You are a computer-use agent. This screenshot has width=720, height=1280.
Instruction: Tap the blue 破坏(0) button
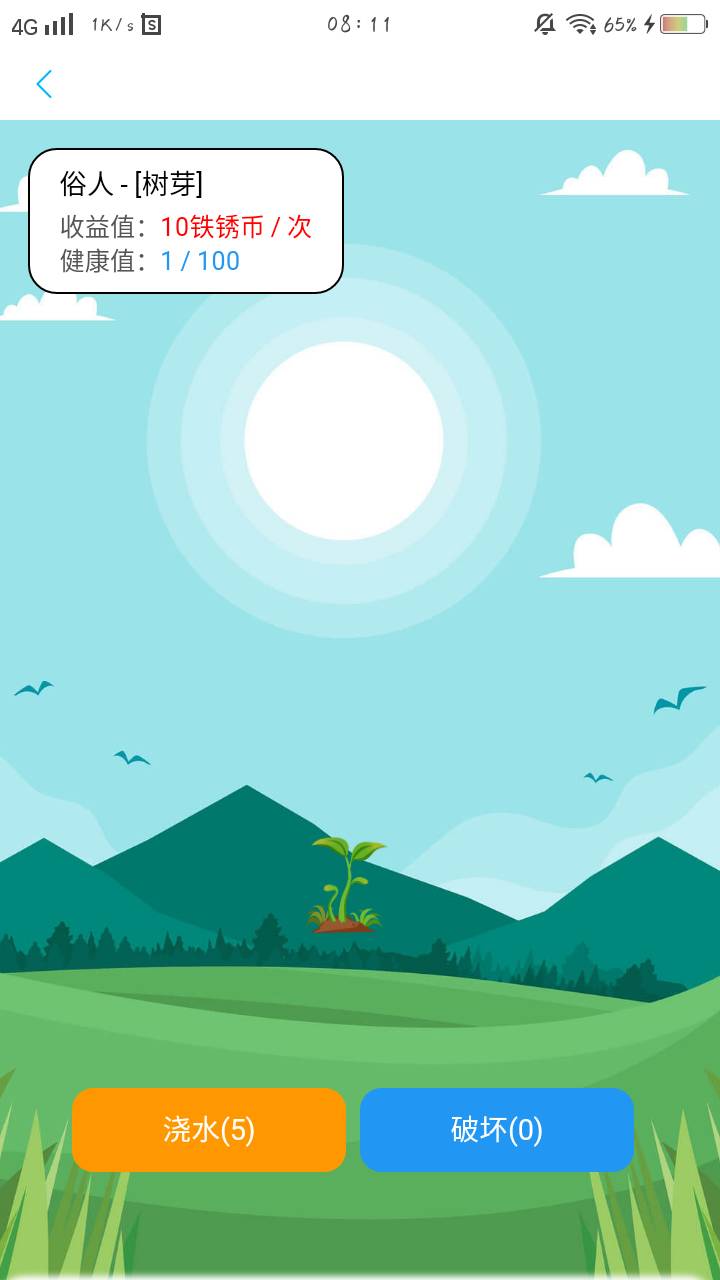pyautogui.click(x=497, y=1130)
